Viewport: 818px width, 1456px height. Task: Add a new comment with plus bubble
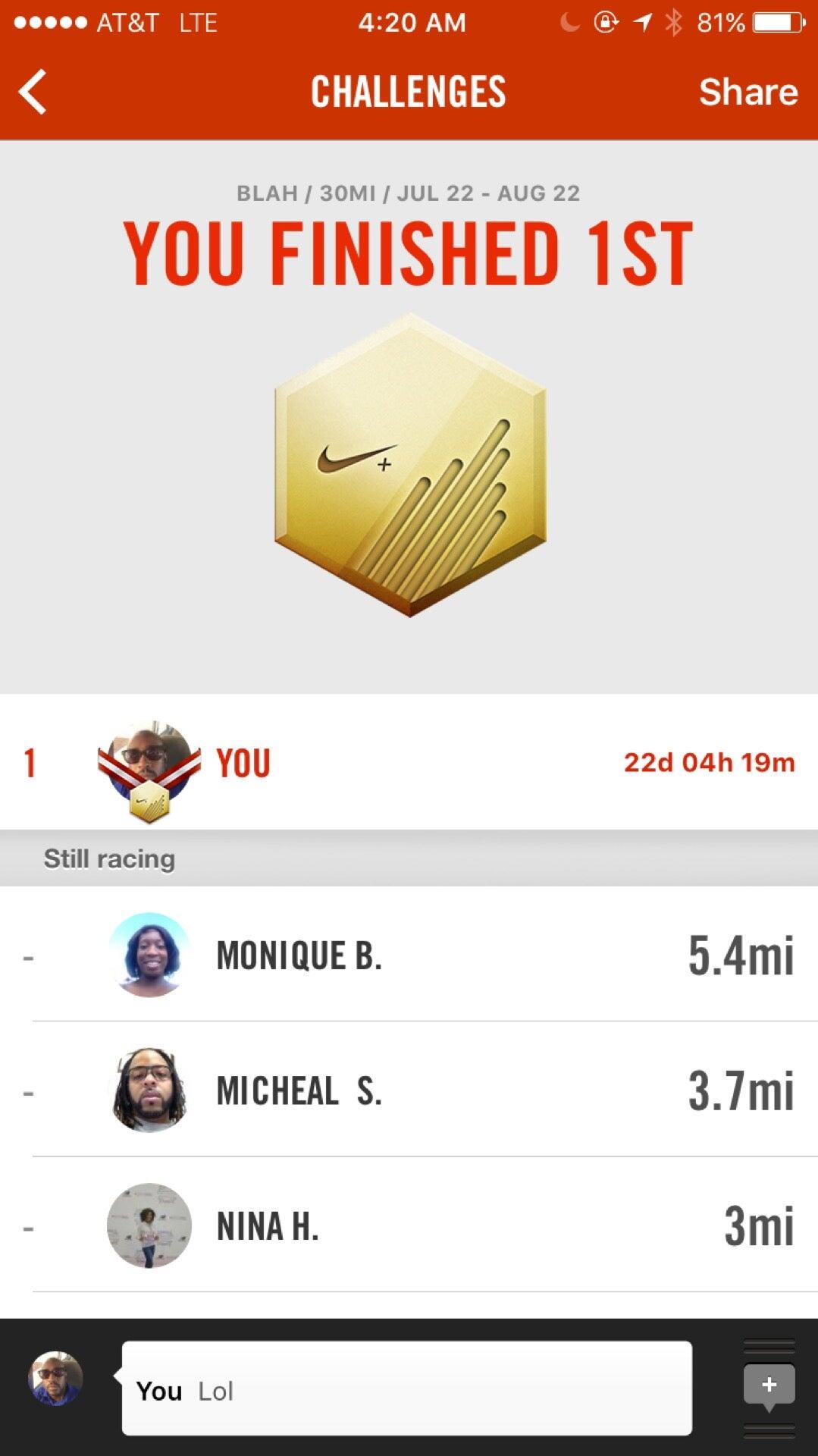click(x=769, y=1386)
